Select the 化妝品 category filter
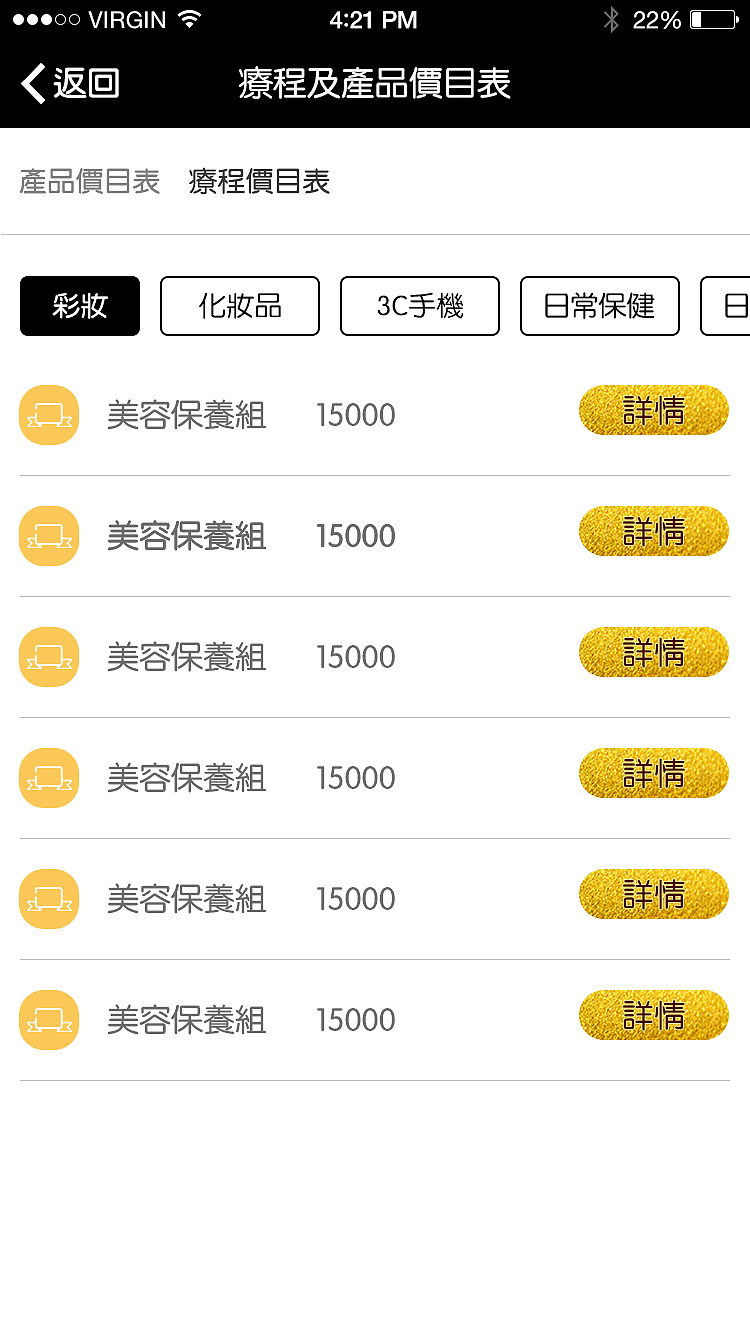 pyautogui.click(x=239, y=306)
